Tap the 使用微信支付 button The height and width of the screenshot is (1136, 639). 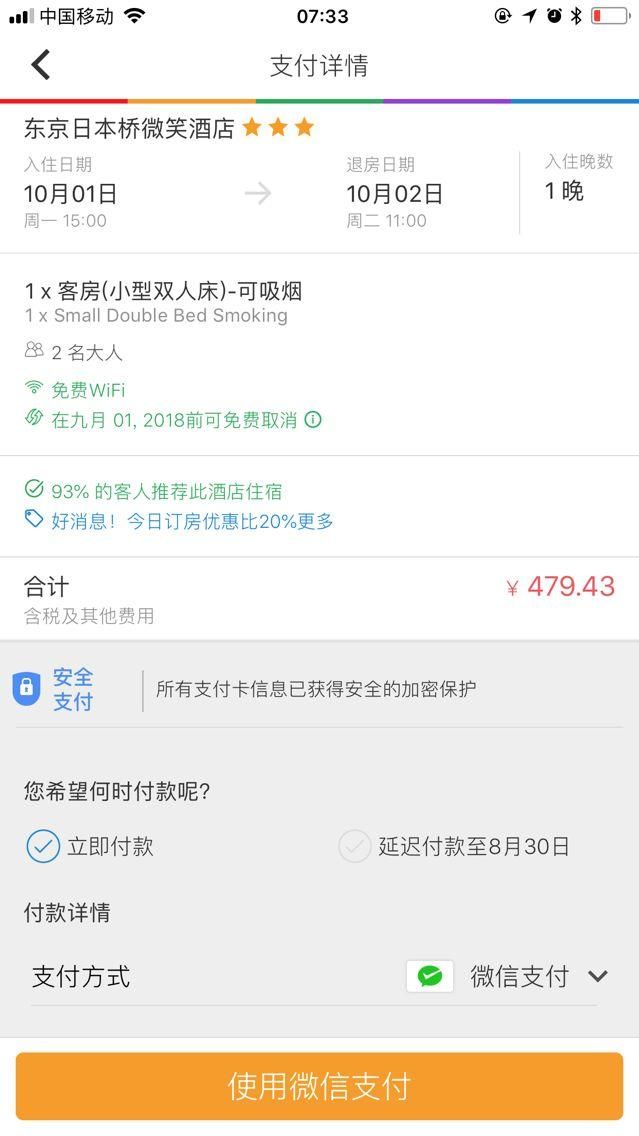click(320, 1086)
